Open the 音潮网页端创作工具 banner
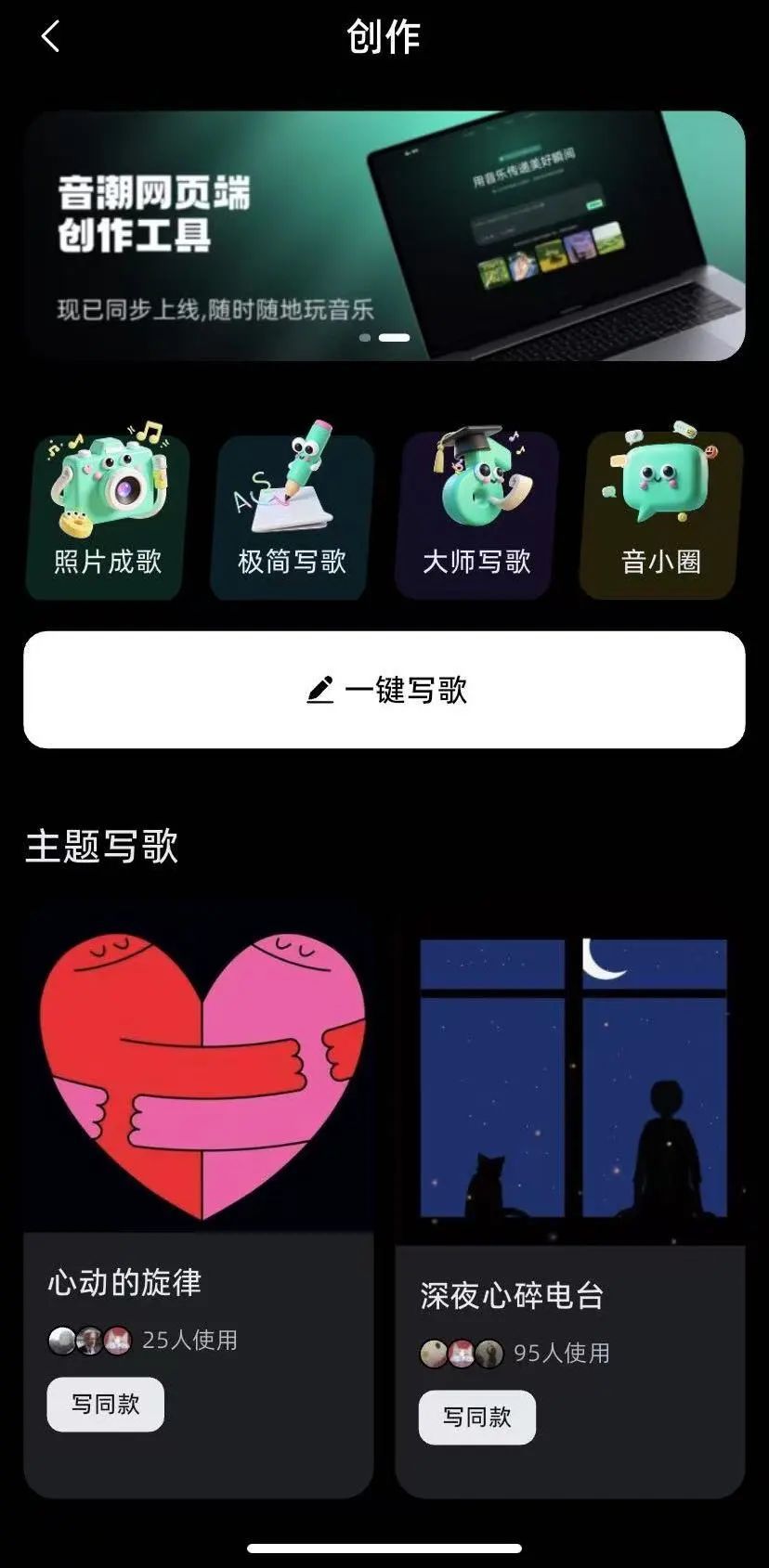The height and width of the screenshot is (1568, 769). point(384,235)
